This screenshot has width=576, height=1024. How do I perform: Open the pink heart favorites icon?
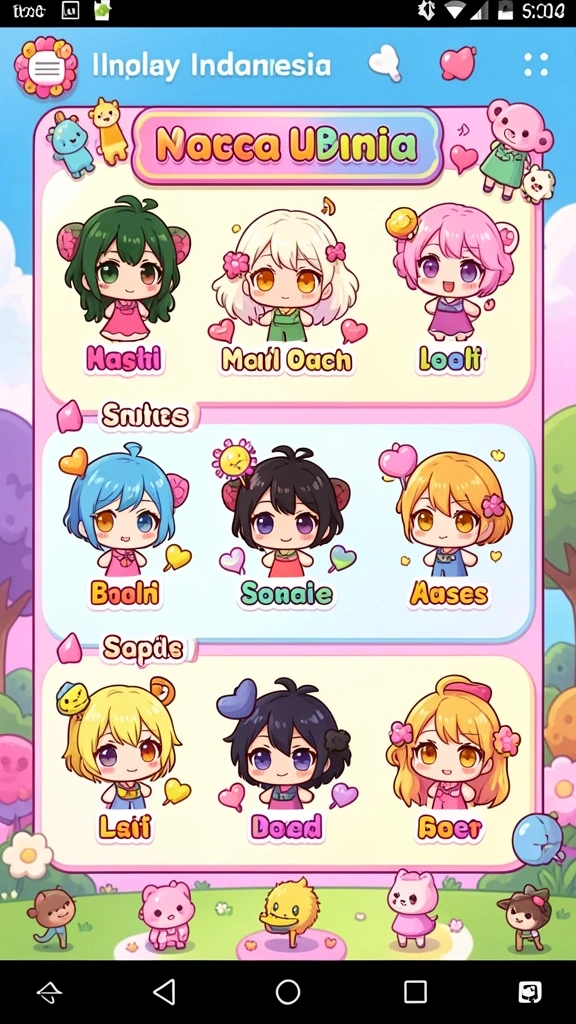tap(457, 64)
